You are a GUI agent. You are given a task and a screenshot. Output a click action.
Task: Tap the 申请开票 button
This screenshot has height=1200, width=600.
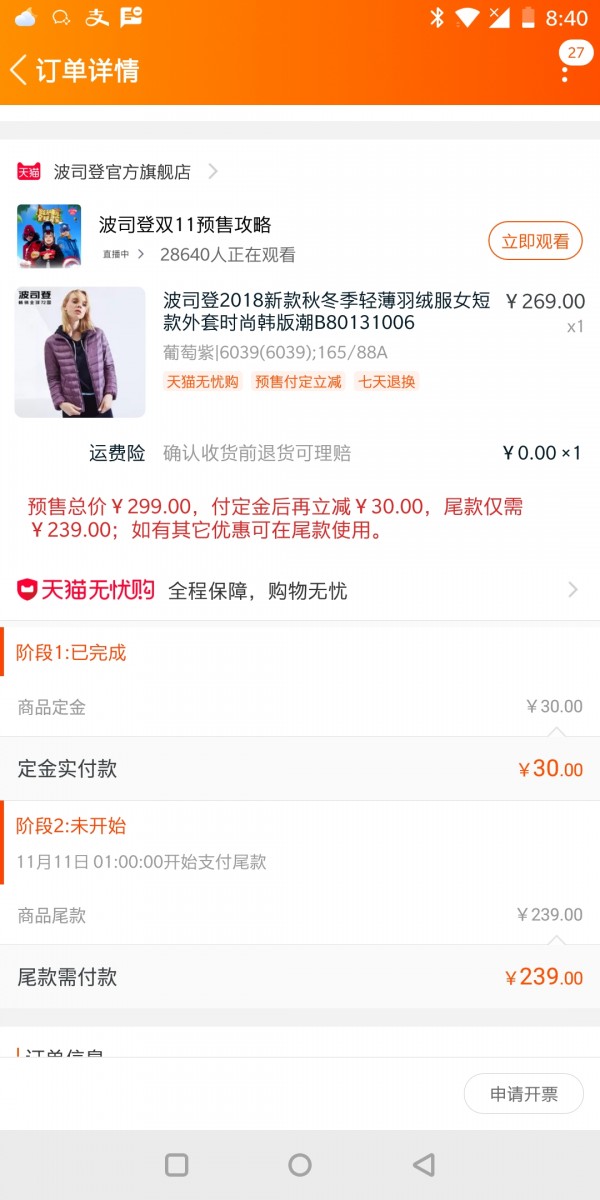pyautogui.click(x=523, y=1094)
